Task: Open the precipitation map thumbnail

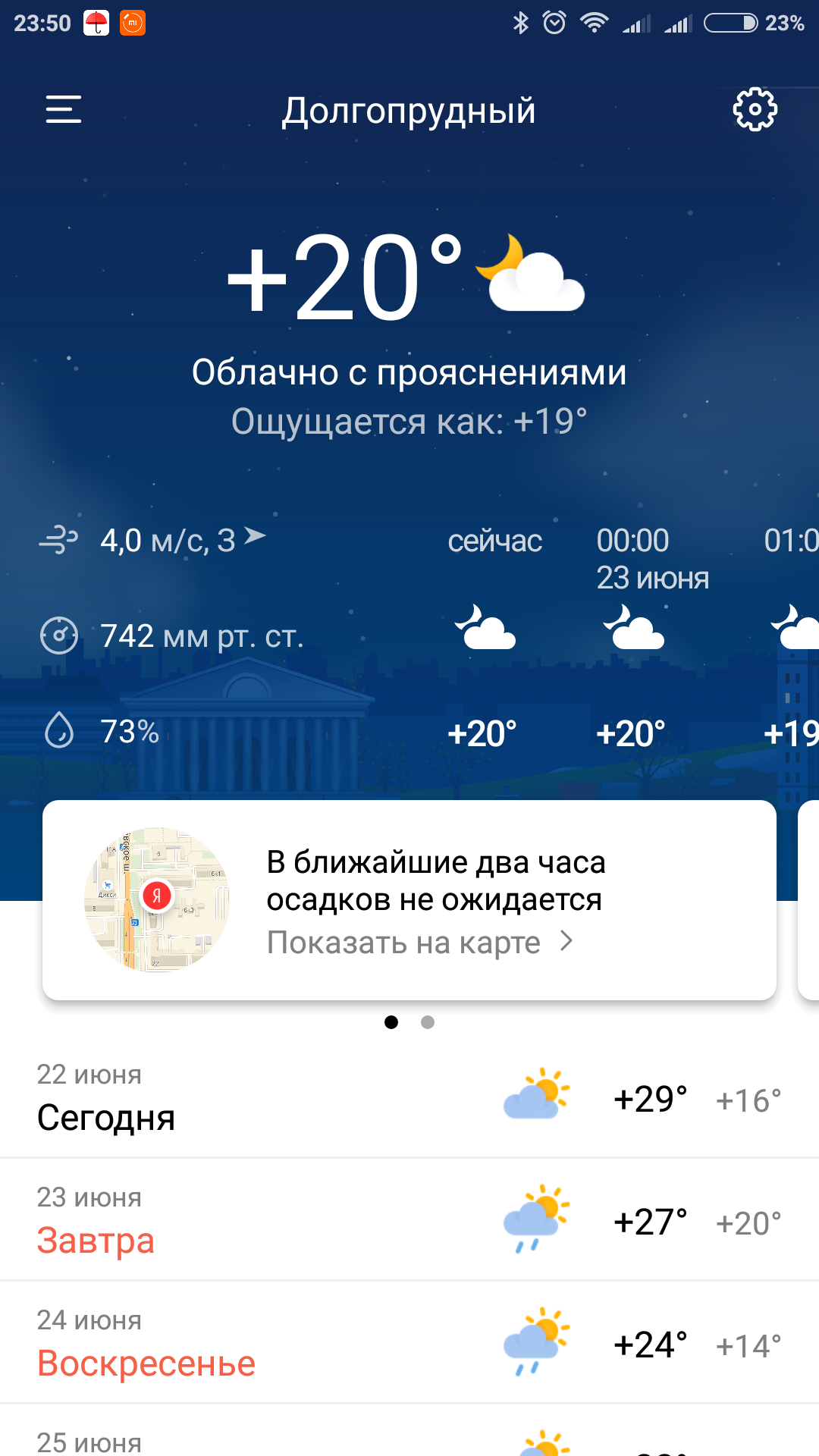Action: (x=157, y=899)
